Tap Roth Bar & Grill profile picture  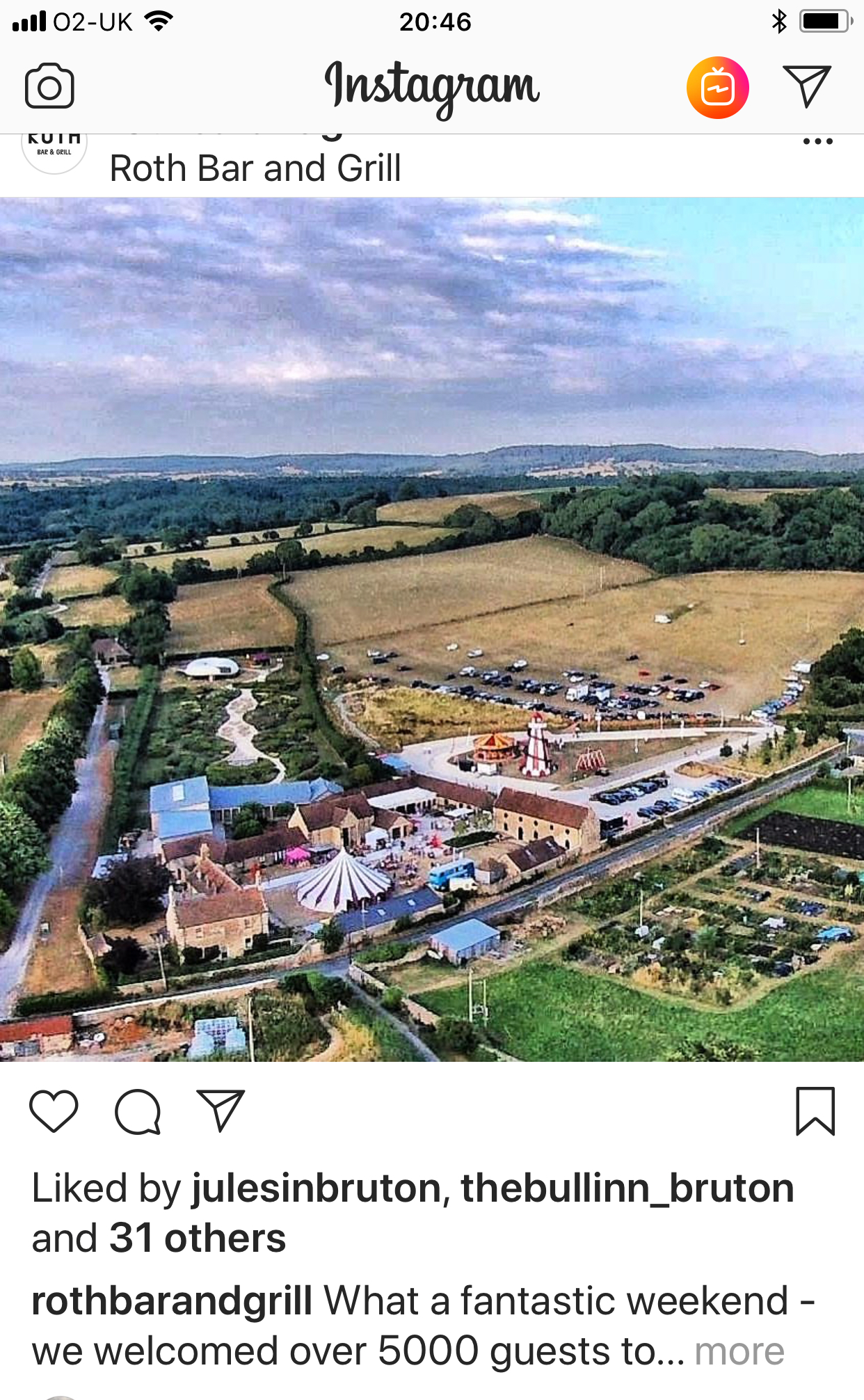coord(54,150)
